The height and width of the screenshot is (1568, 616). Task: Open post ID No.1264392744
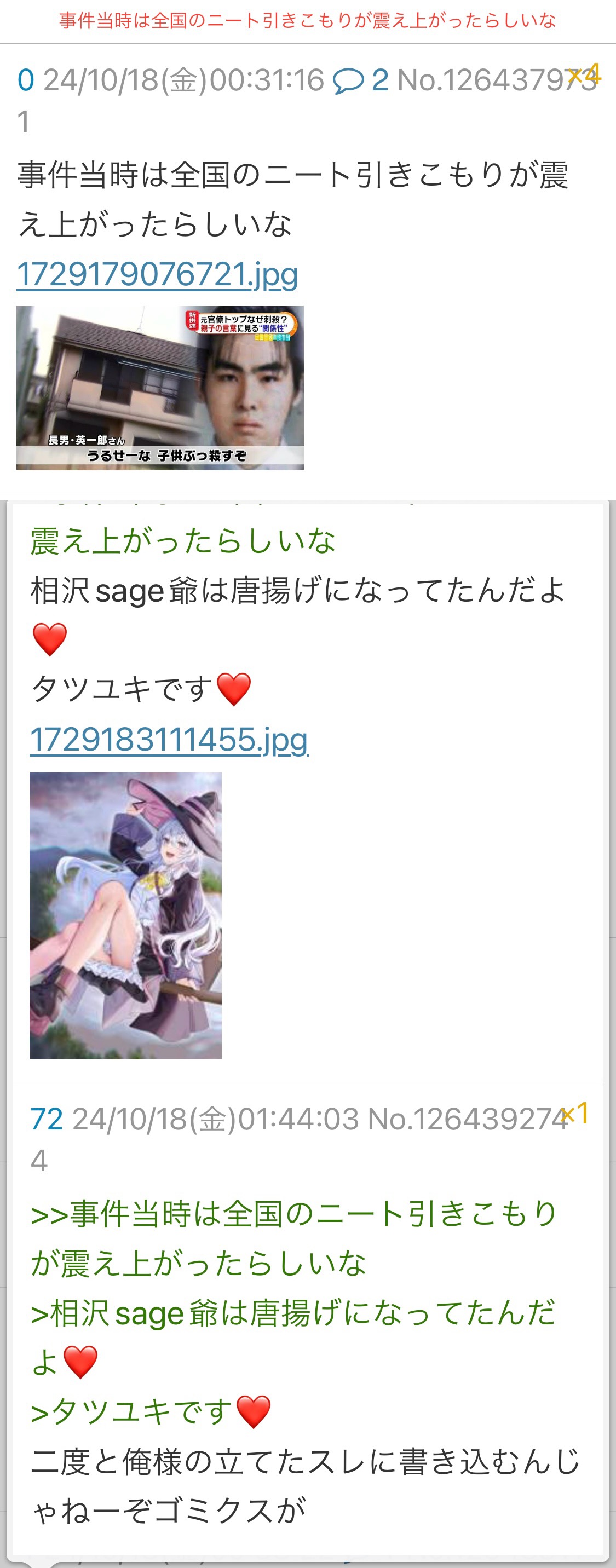[467, 1120]
